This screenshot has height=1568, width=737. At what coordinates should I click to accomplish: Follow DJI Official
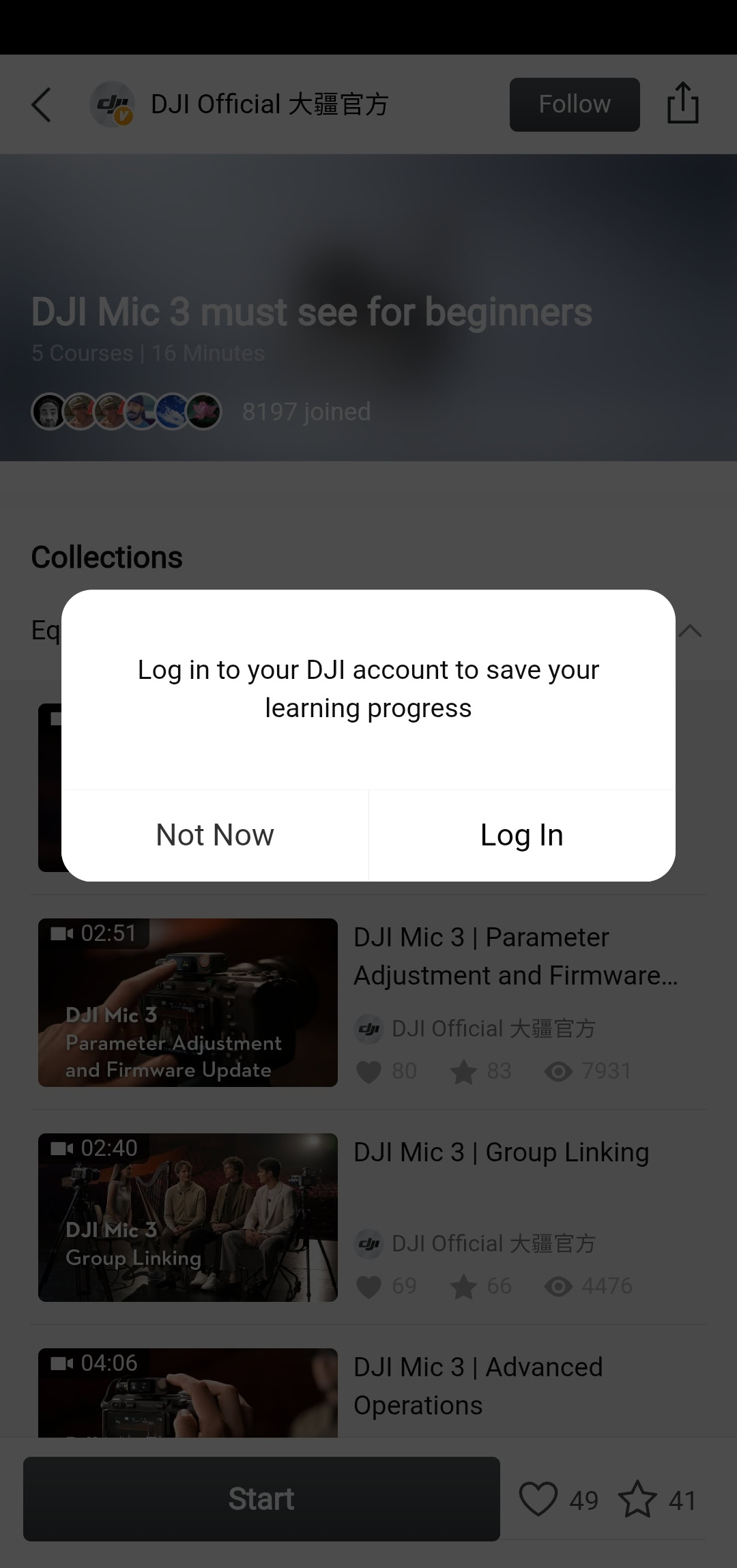coord(574,104)
